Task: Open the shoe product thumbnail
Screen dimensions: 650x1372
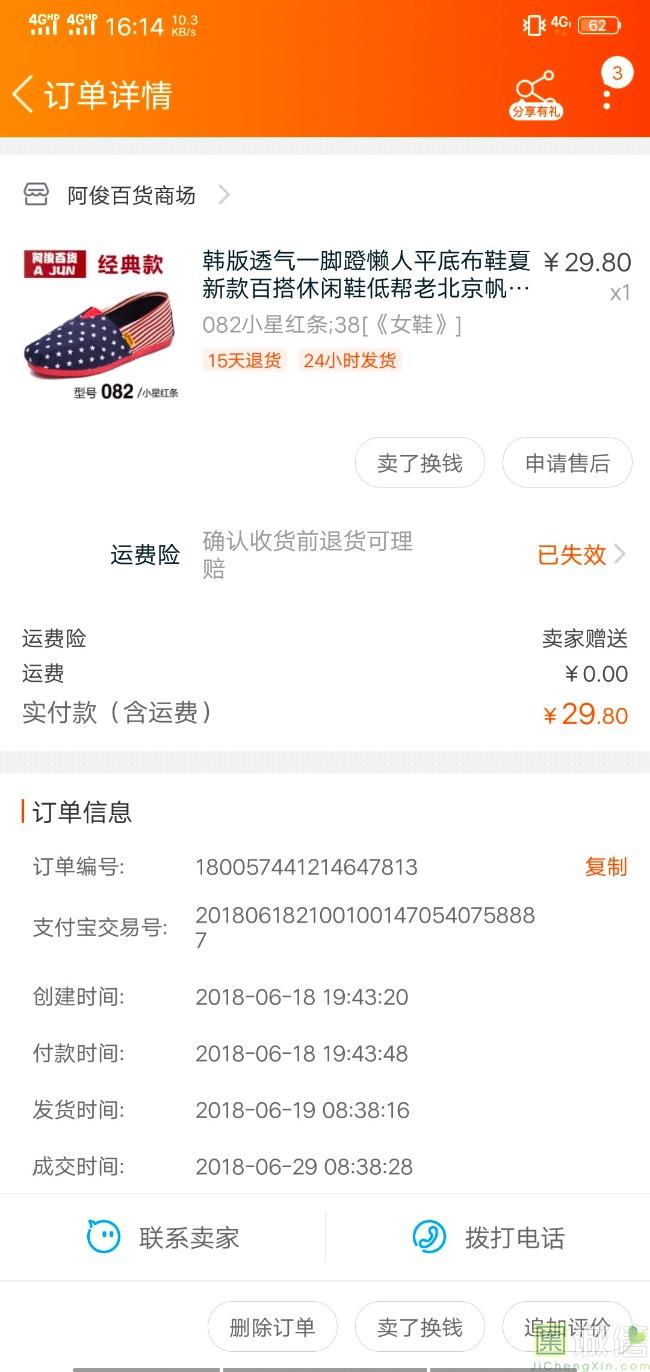Action: [x=98, y=325]
